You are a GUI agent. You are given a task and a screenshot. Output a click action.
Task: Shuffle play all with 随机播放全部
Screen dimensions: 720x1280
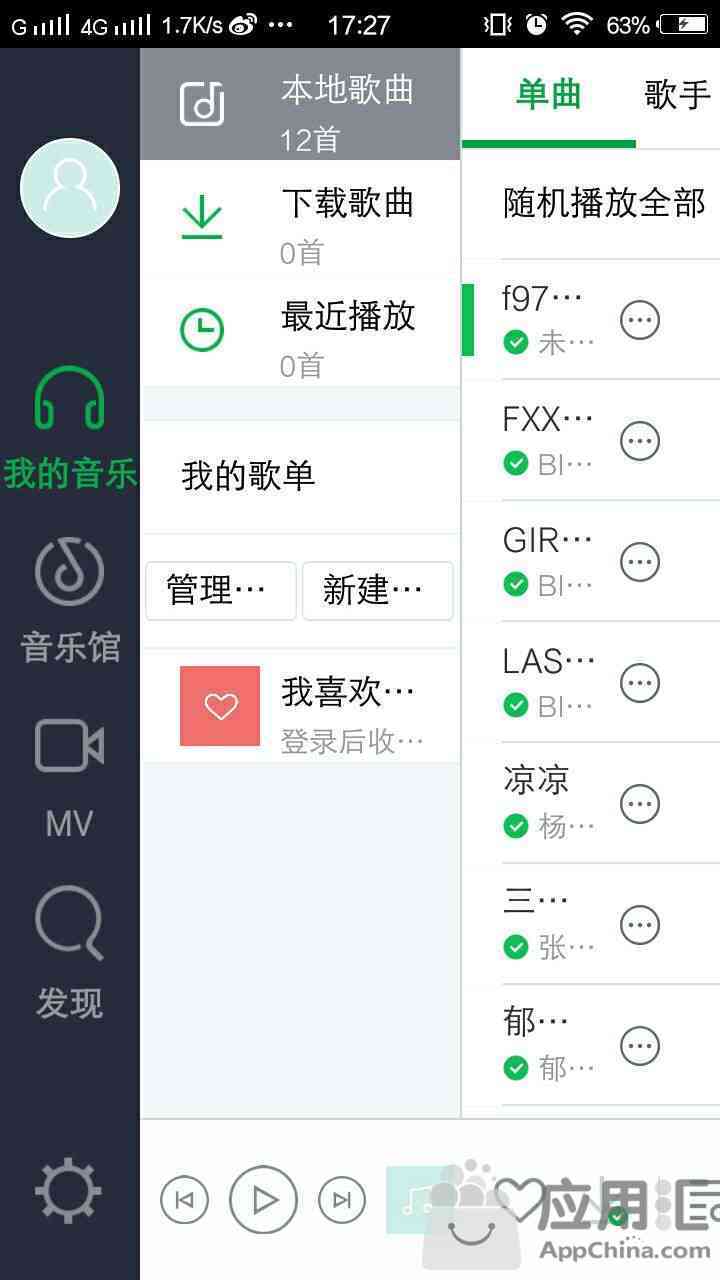point(604,203)
